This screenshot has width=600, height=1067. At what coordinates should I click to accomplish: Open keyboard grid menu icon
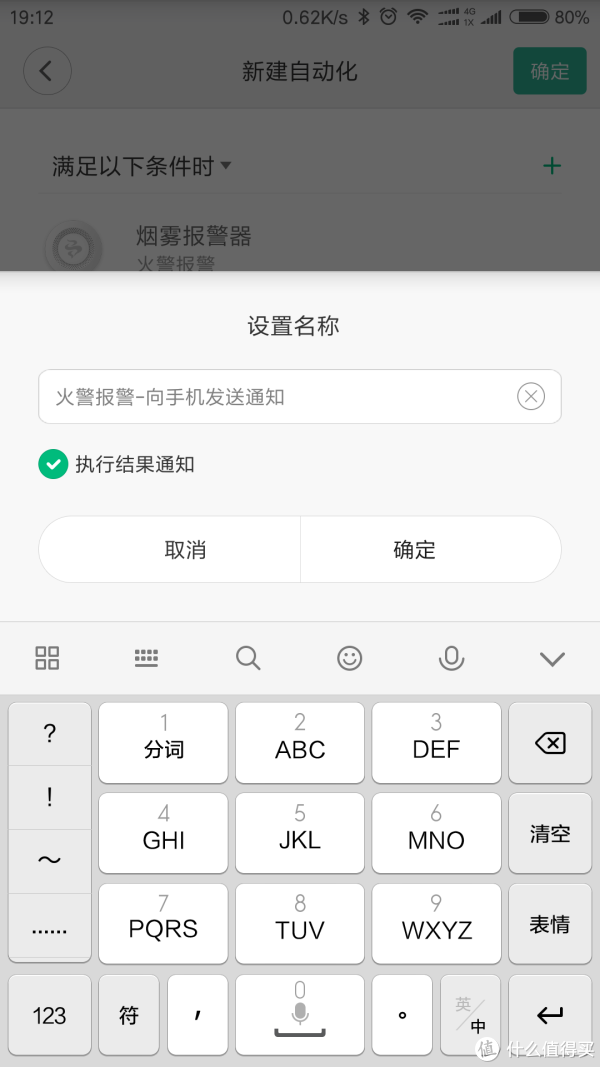(47, 658)
